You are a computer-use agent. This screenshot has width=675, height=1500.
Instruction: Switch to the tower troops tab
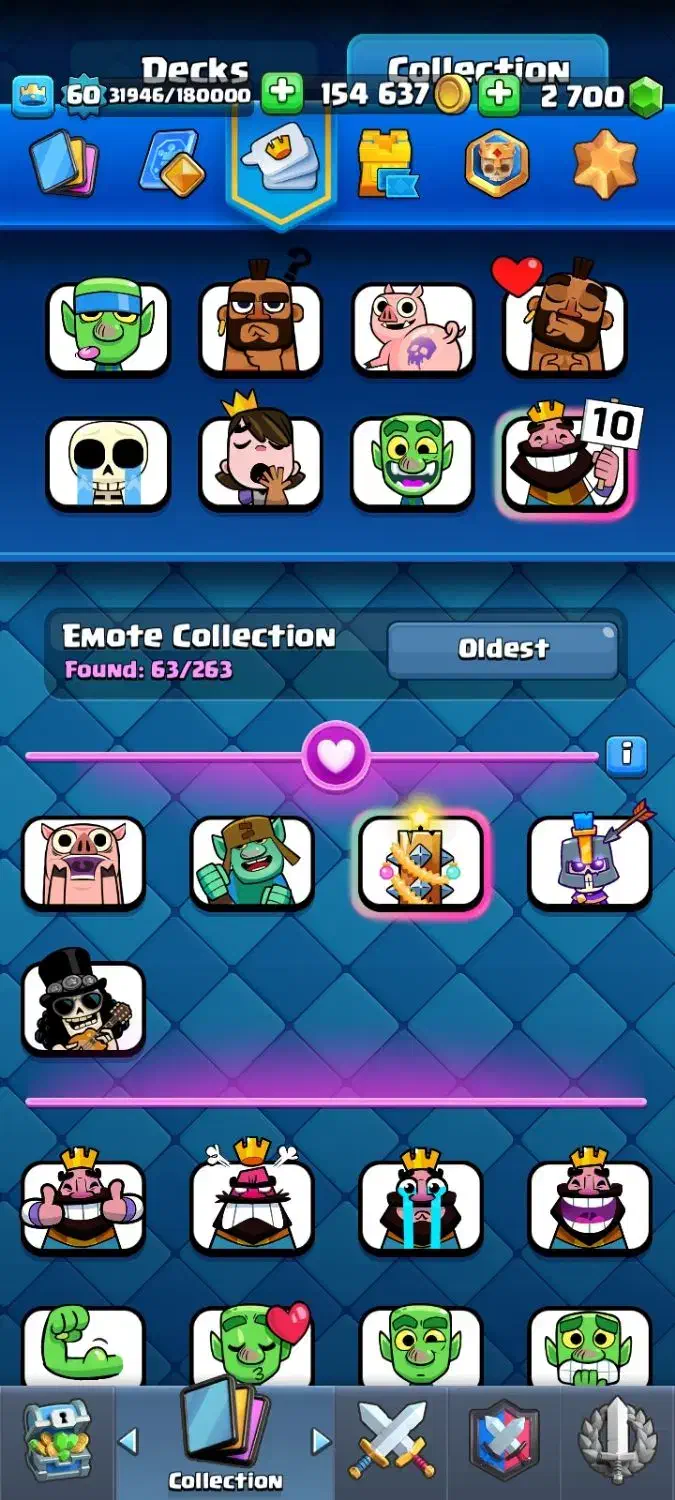click(387, 165)
